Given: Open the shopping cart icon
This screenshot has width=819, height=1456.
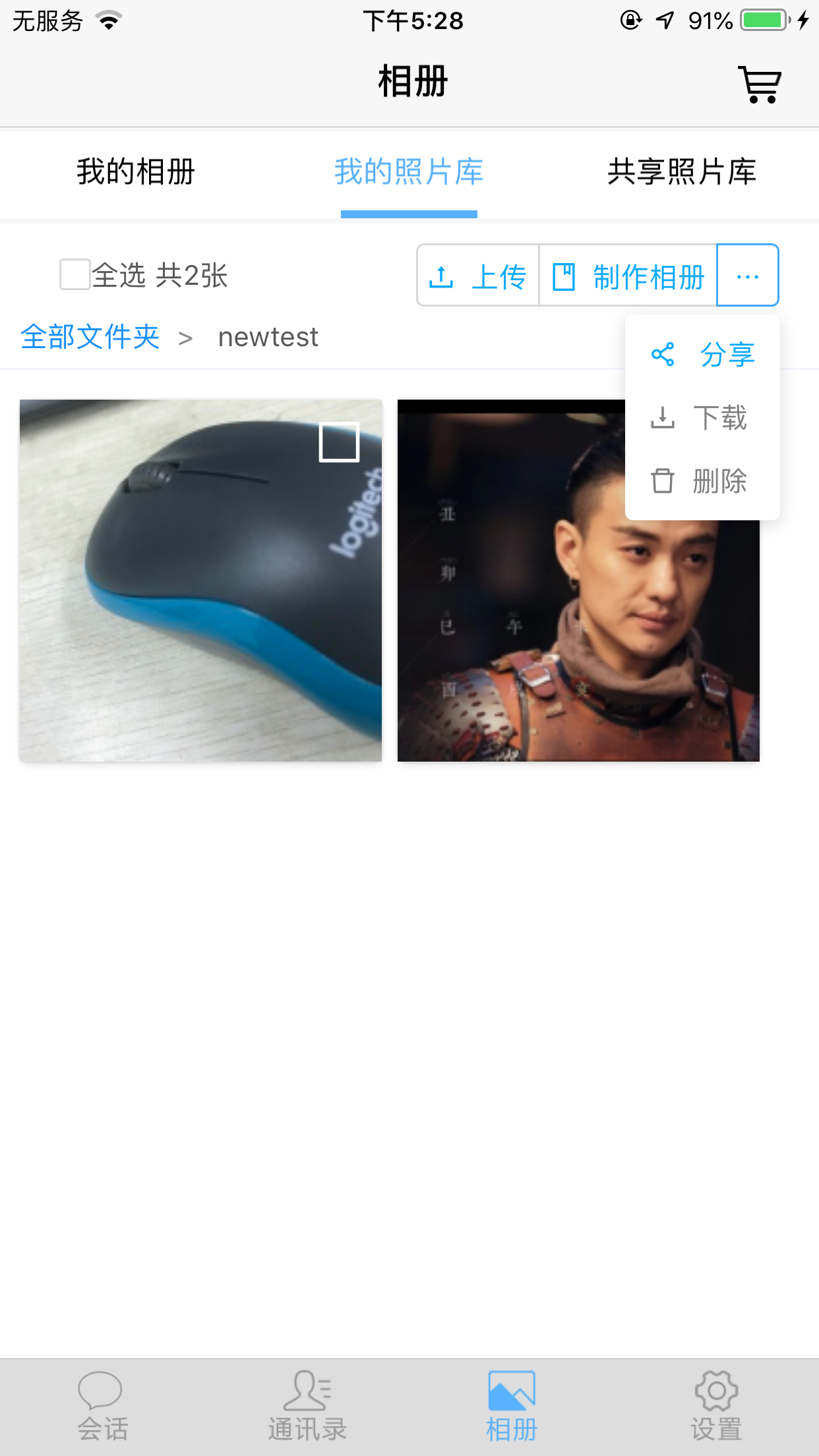Looking at the screenshot, I should tap(760, 84).
